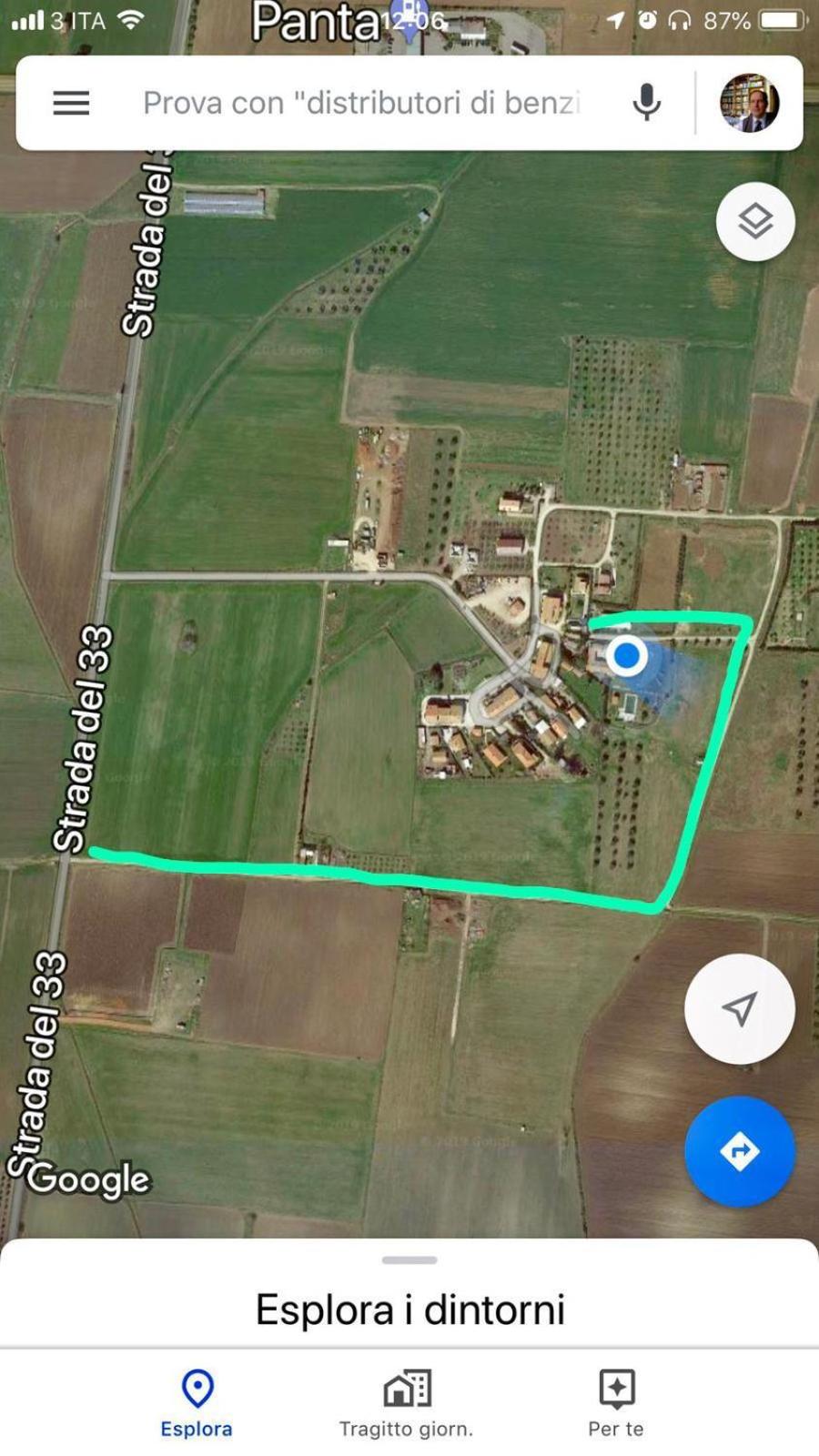Switch to the Esplora tab

coord(197,1404)
